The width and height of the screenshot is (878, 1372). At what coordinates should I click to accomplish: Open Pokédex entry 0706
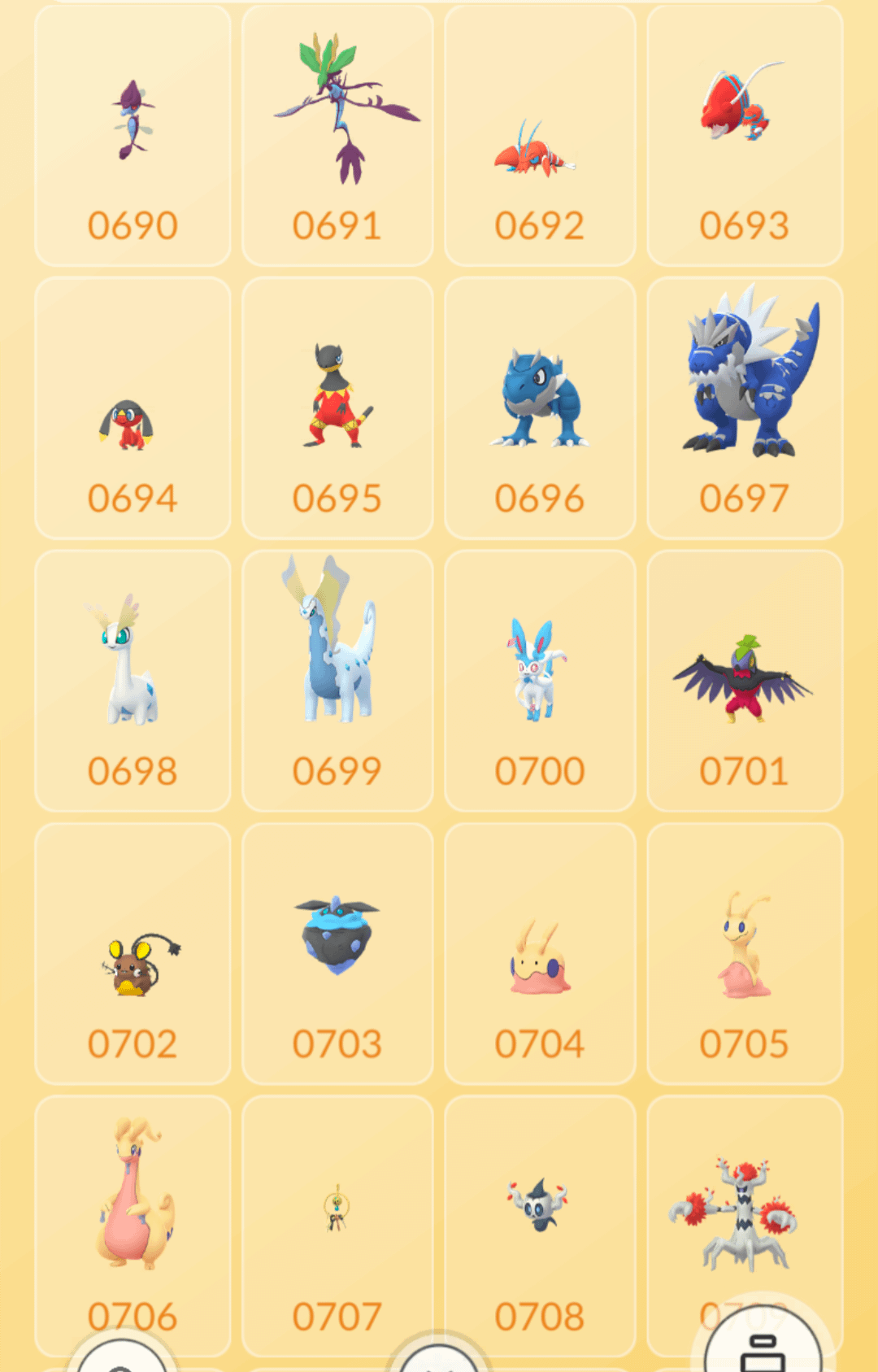[x=133, y=1204]
